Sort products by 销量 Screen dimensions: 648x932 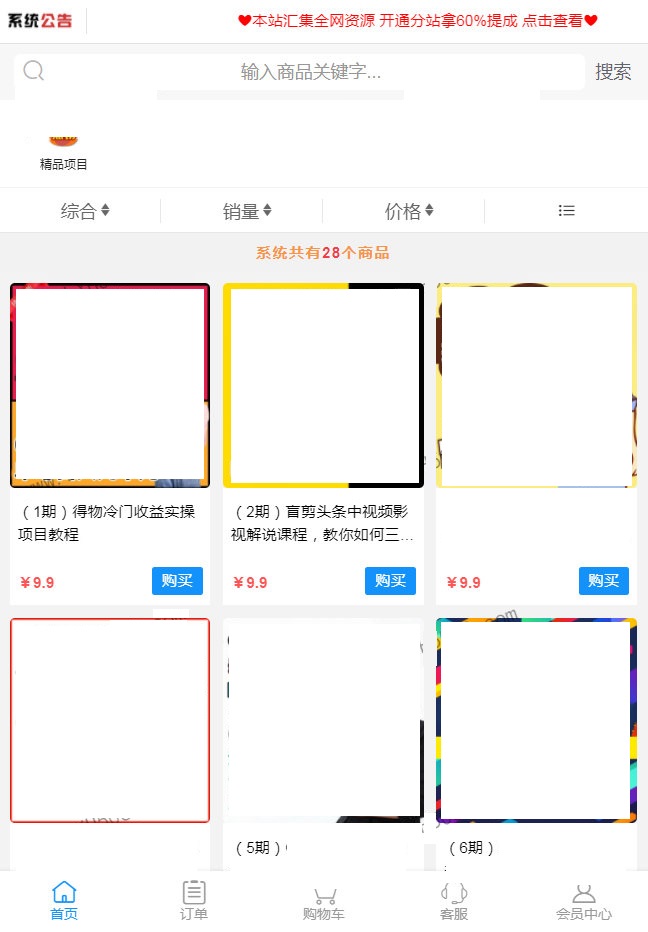point(247,211)
